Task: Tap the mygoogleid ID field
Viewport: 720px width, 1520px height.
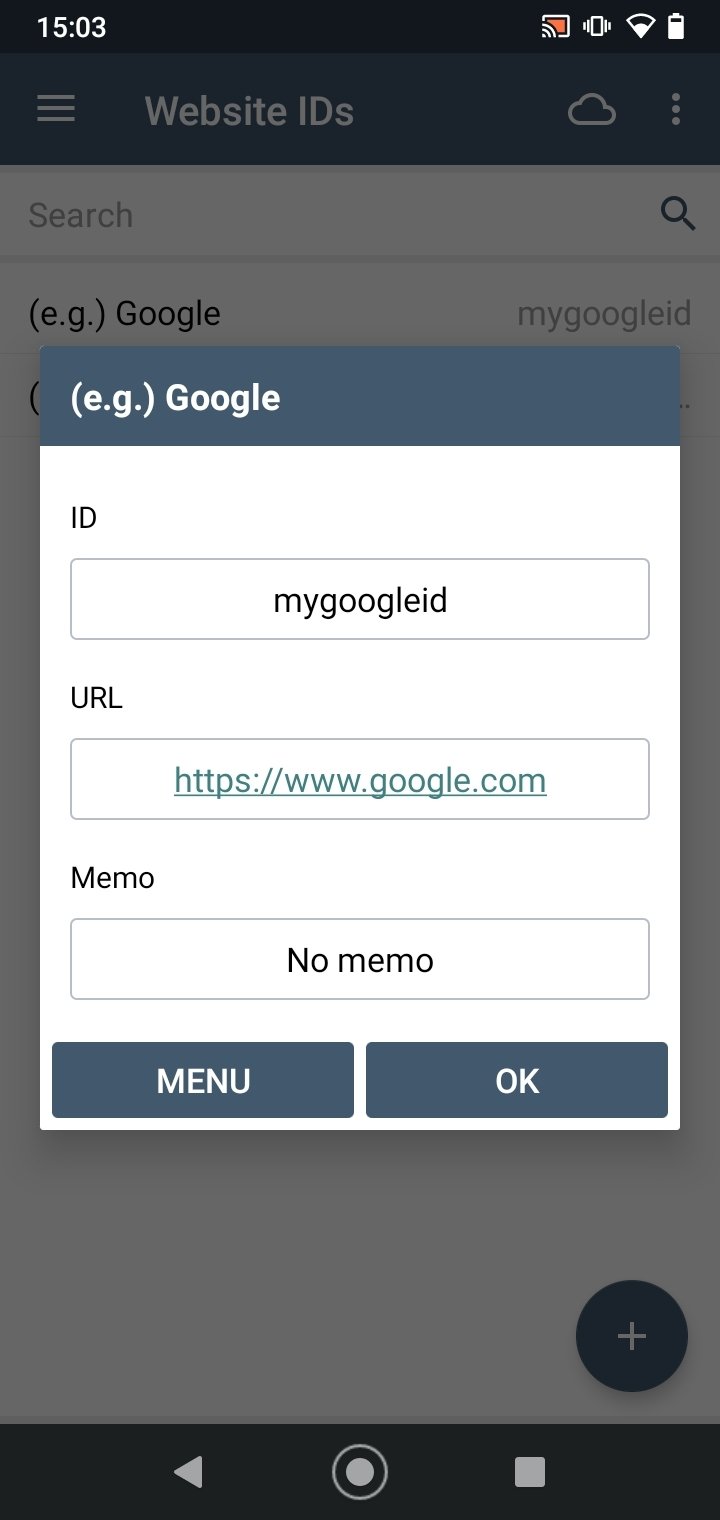Action: (x=360, y=599)
